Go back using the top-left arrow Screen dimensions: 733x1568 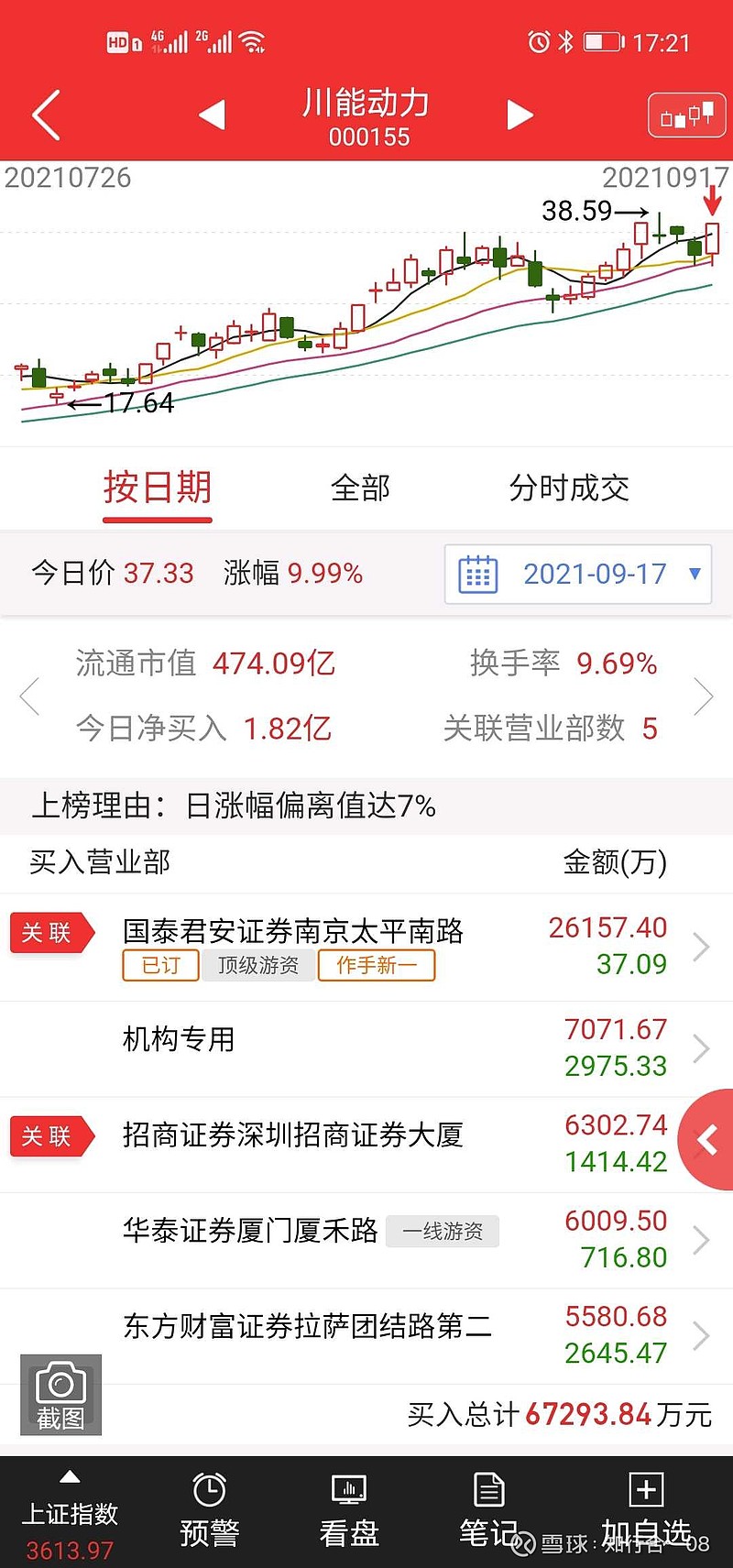coord(46,115)
